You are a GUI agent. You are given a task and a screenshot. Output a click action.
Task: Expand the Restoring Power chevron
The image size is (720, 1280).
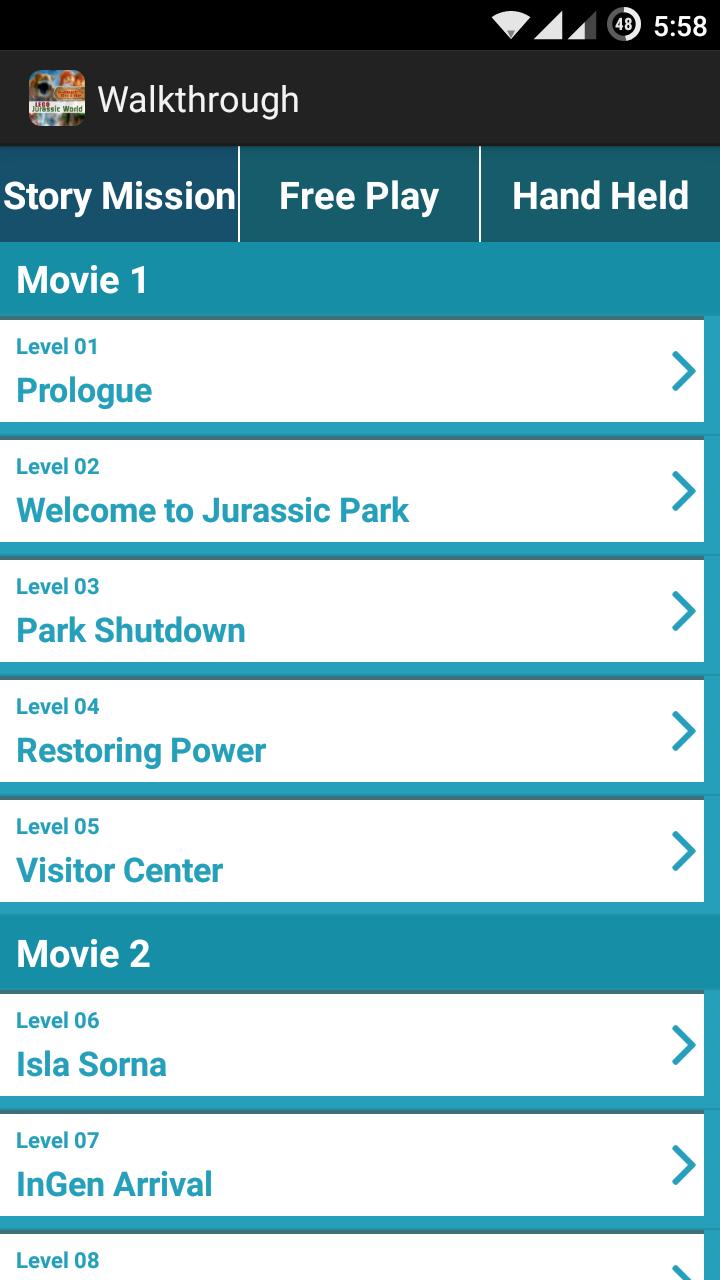686,731
